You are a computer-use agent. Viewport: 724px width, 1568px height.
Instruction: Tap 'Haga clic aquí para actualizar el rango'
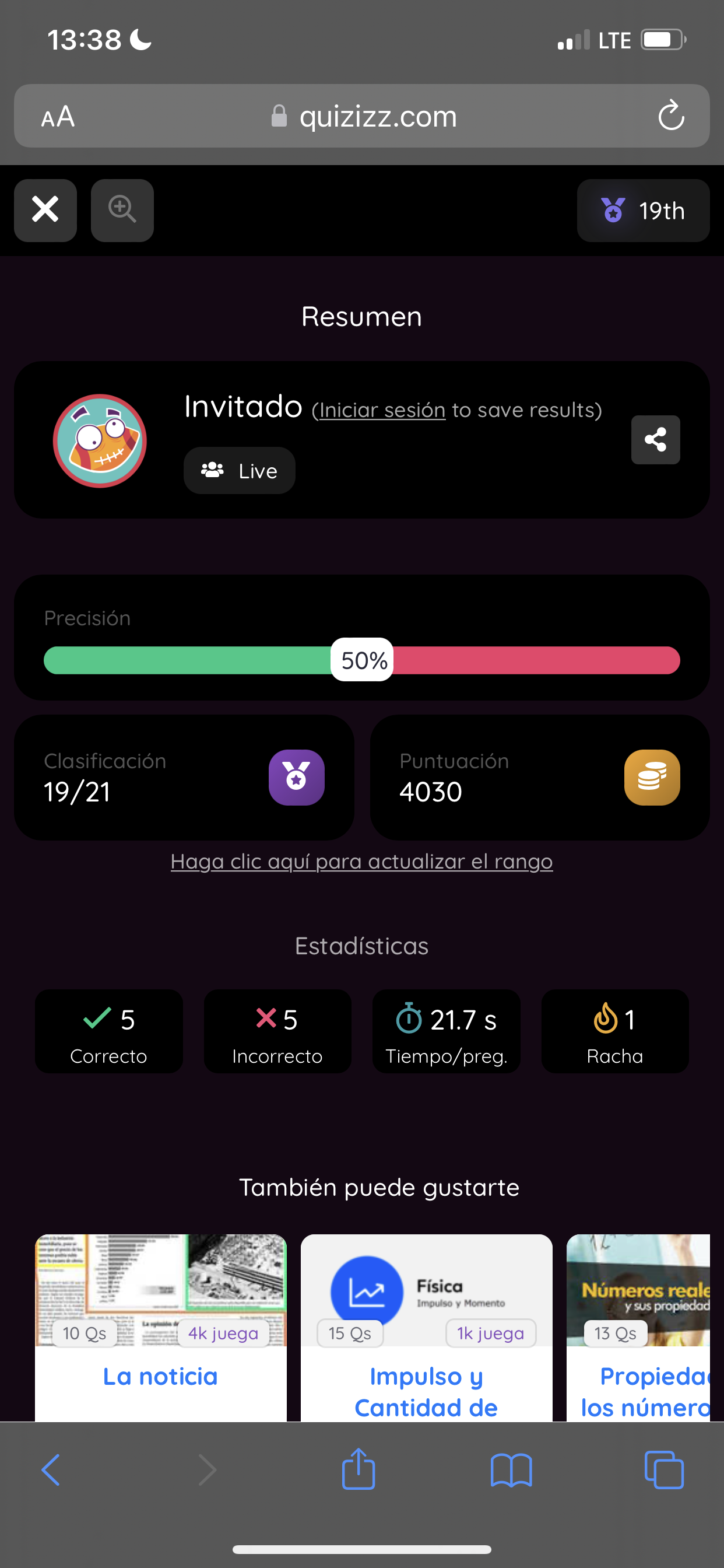pos(361,862)
